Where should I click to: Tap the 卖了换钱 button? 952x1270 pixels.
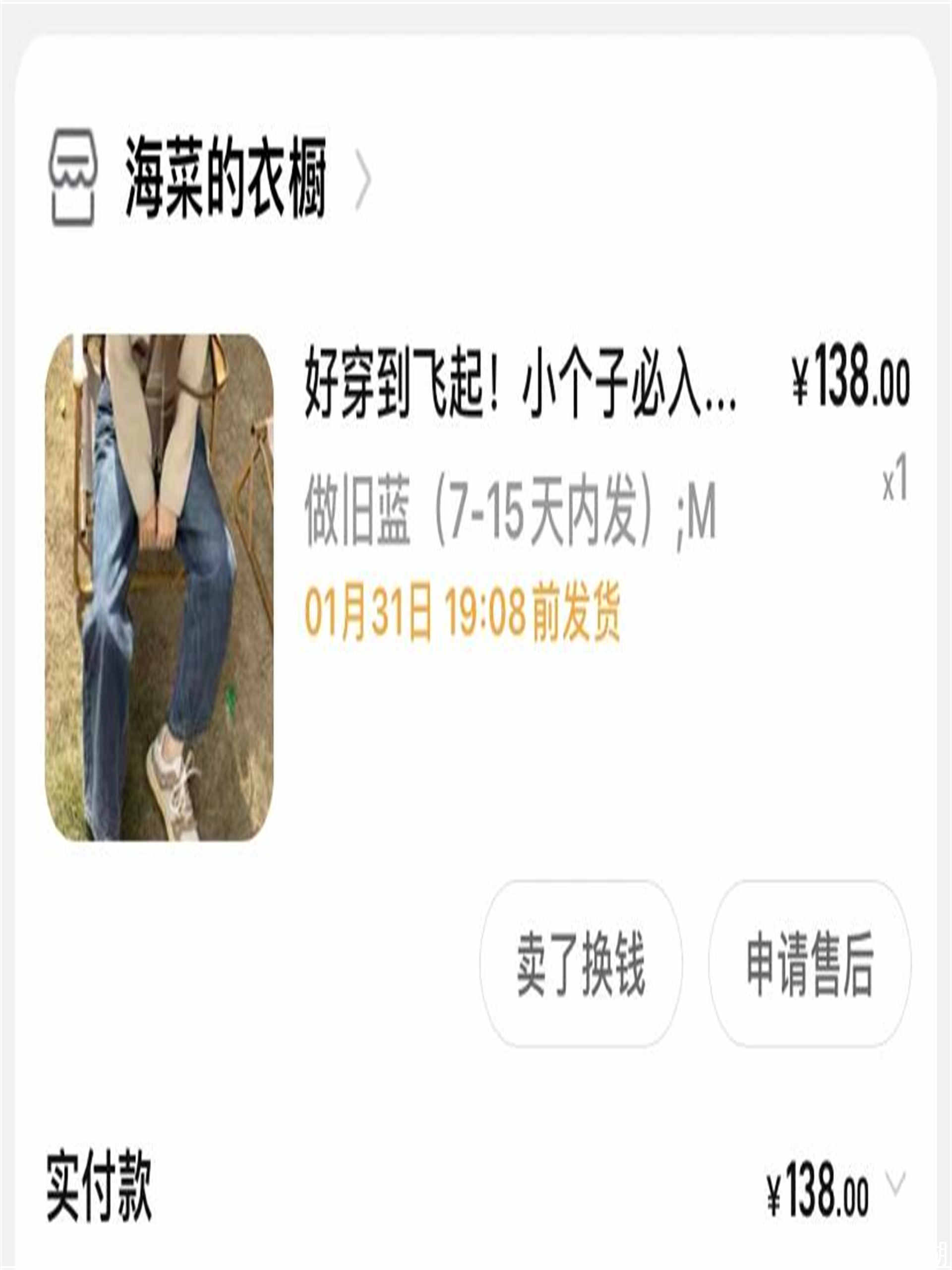click(580, 963)
